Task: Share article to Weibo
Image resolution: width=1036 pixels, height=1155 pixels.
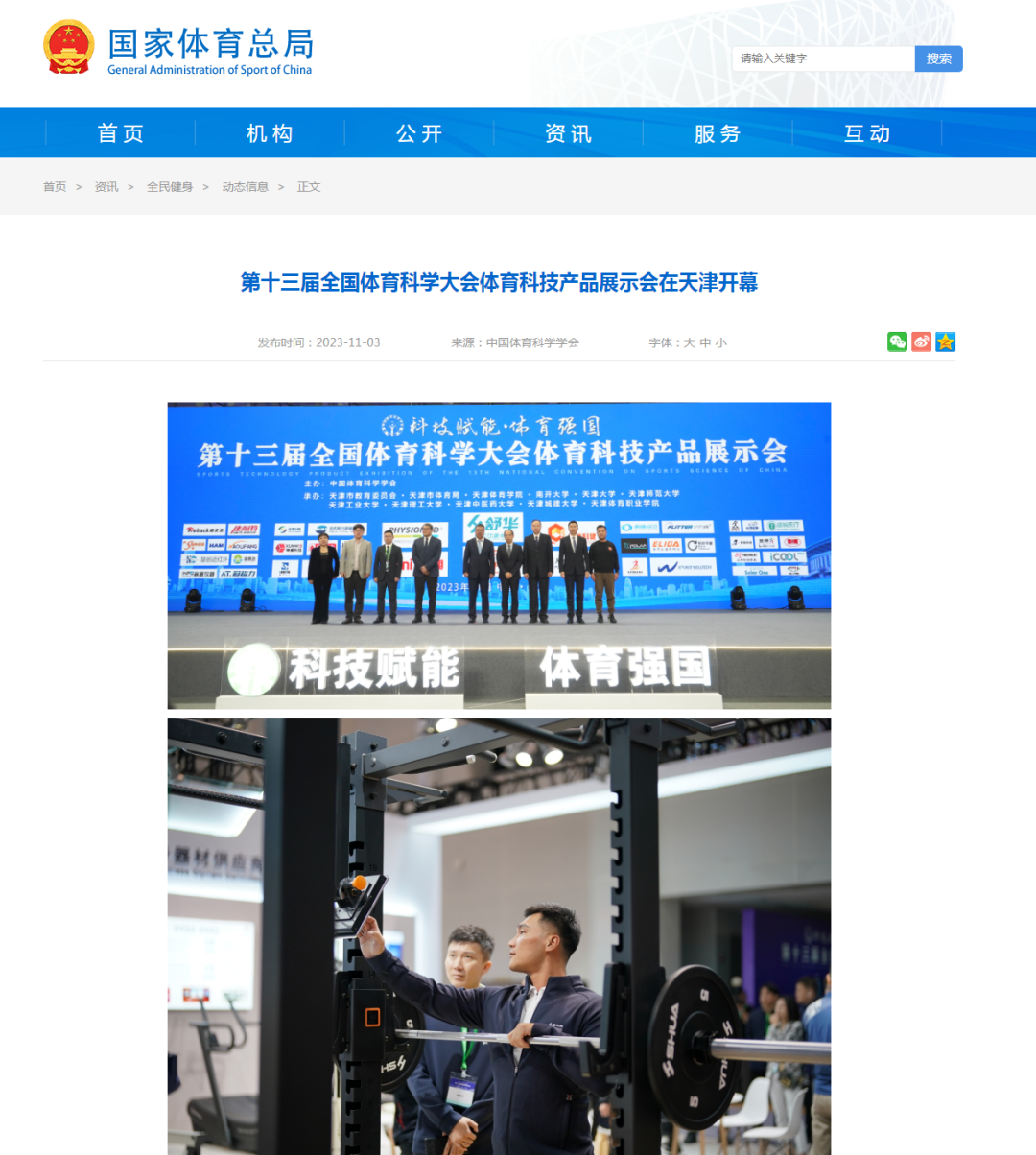Action: point(921,342)
